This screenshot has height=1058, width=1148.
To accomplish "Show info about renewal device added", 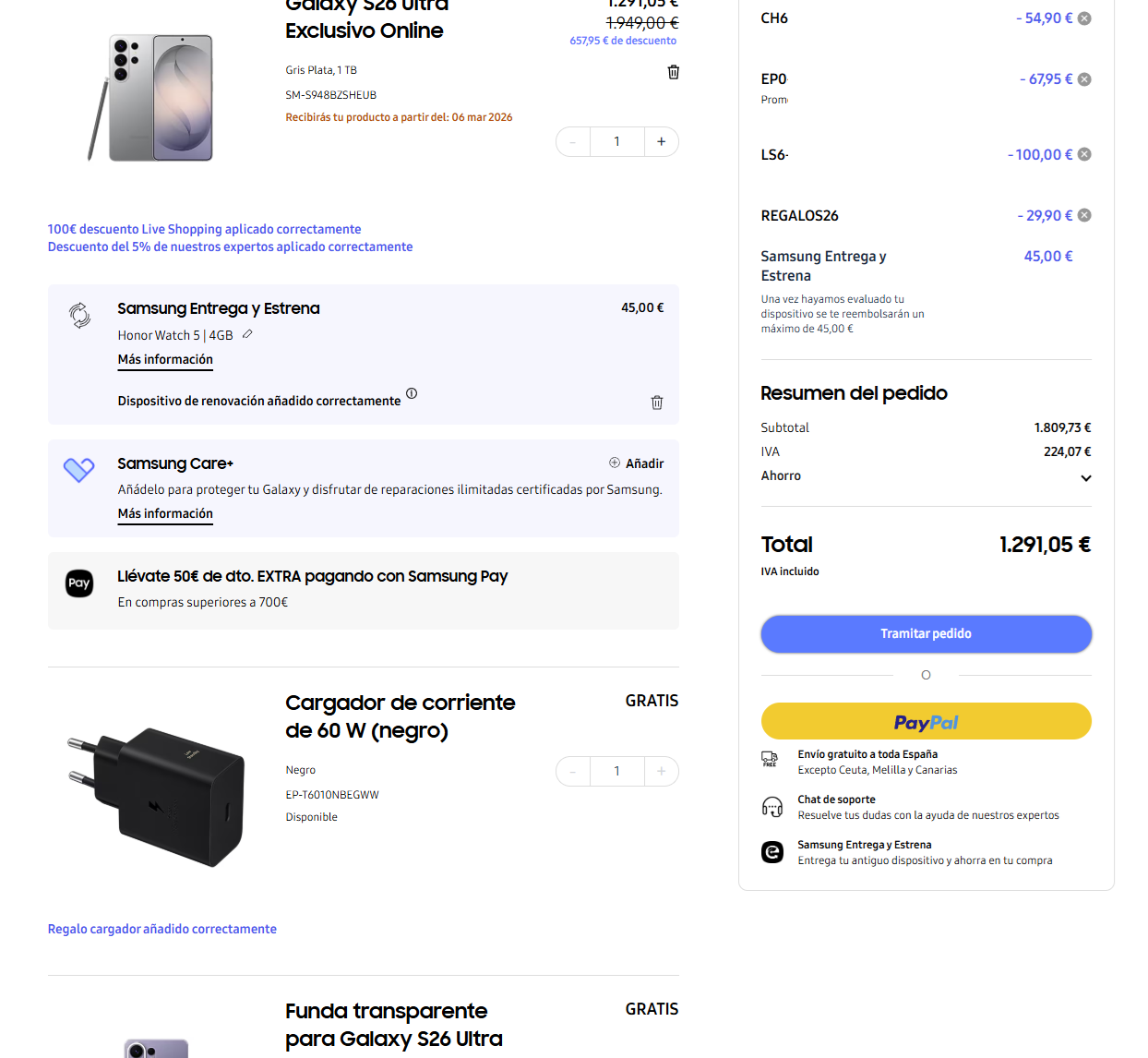I will pyautogui.click(x=412, y=393).
